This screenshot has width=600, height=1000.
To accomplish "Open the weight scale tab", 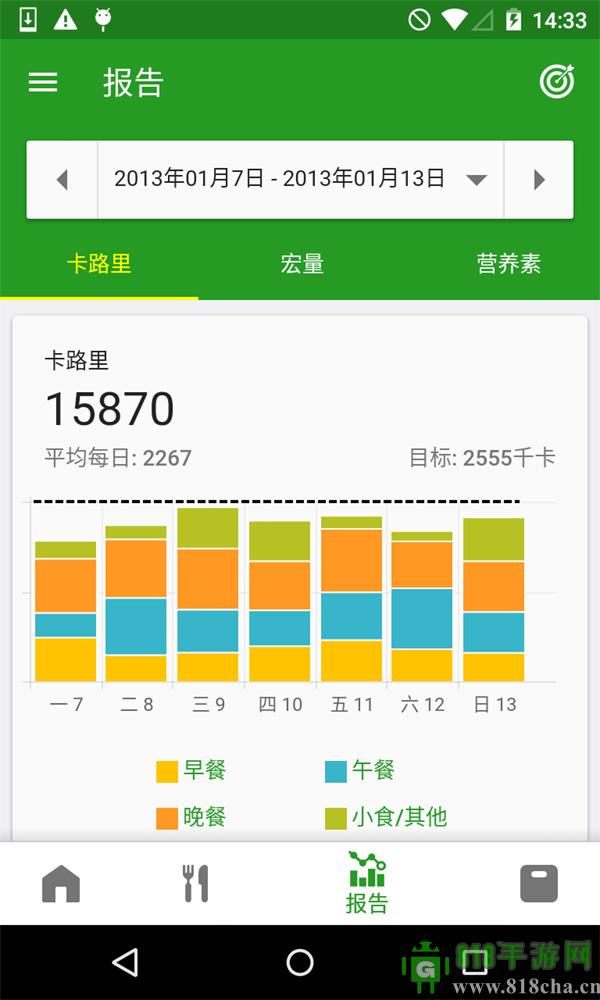I will [539, 884].
